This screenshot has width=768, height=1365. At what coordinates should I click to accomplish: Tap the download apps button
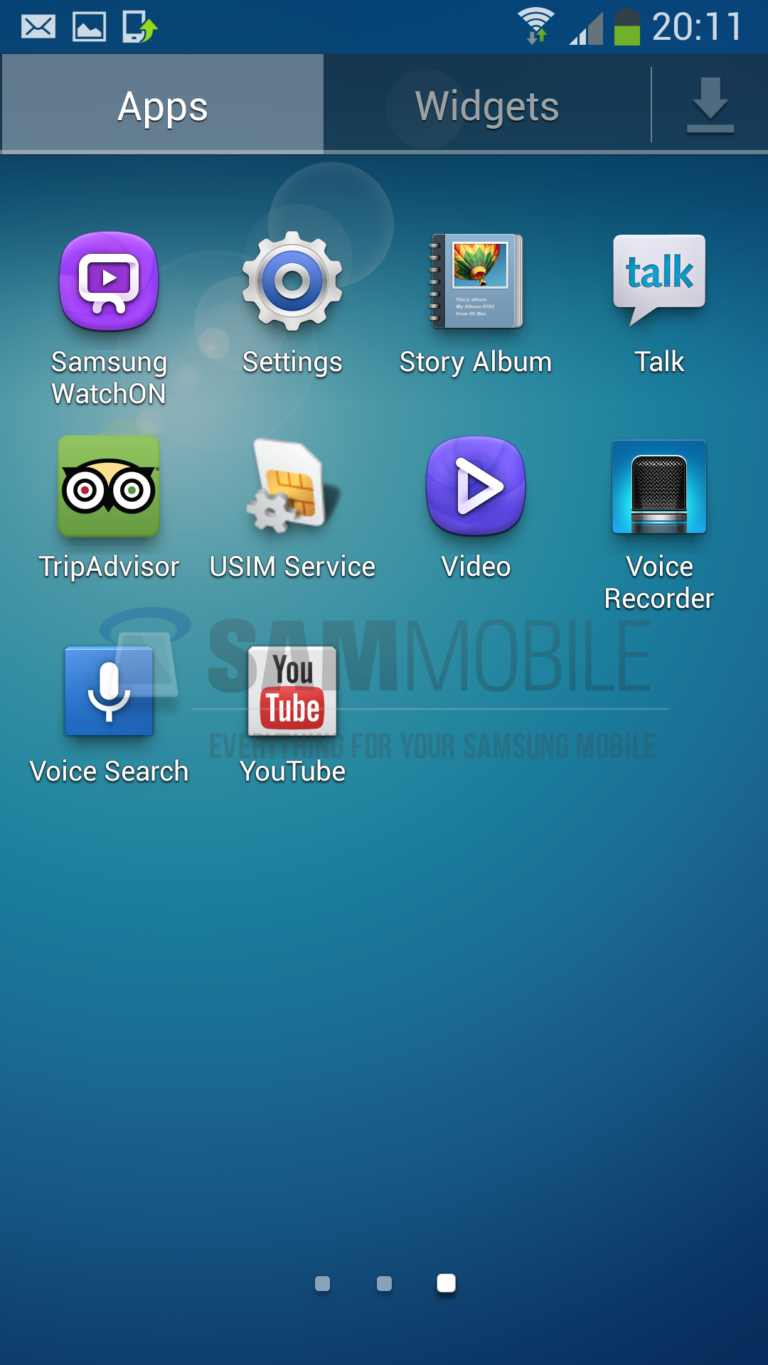[710, 104]
